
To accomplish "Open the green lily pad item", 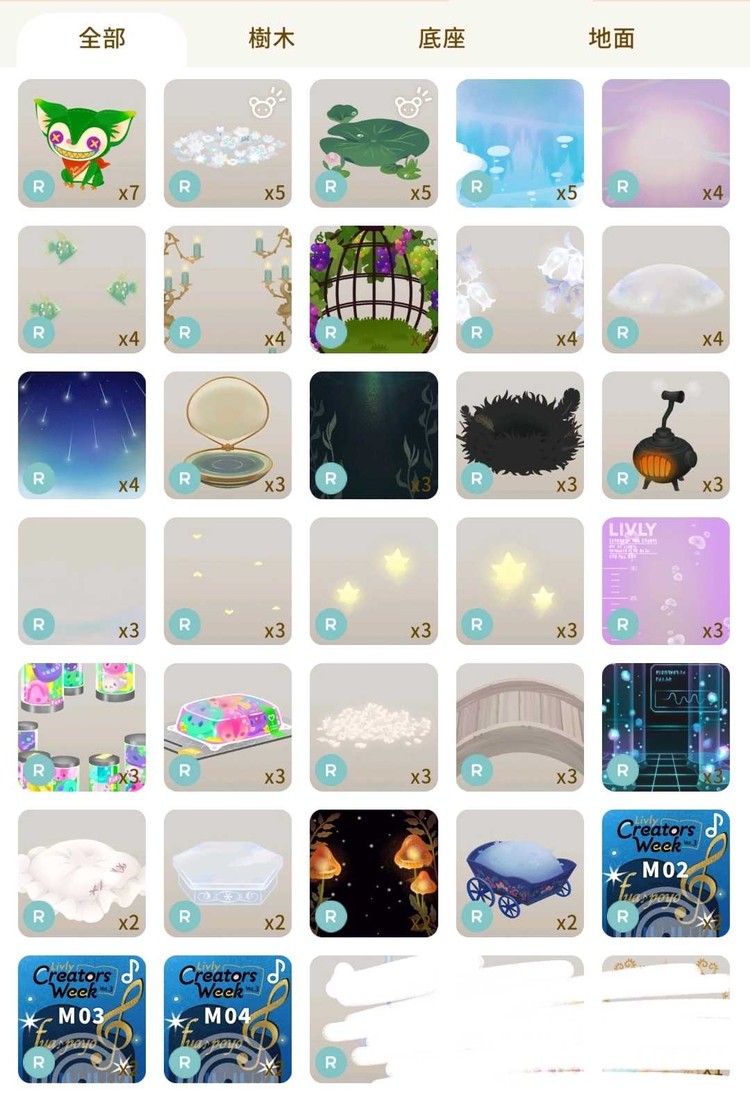I will point(374,143).
